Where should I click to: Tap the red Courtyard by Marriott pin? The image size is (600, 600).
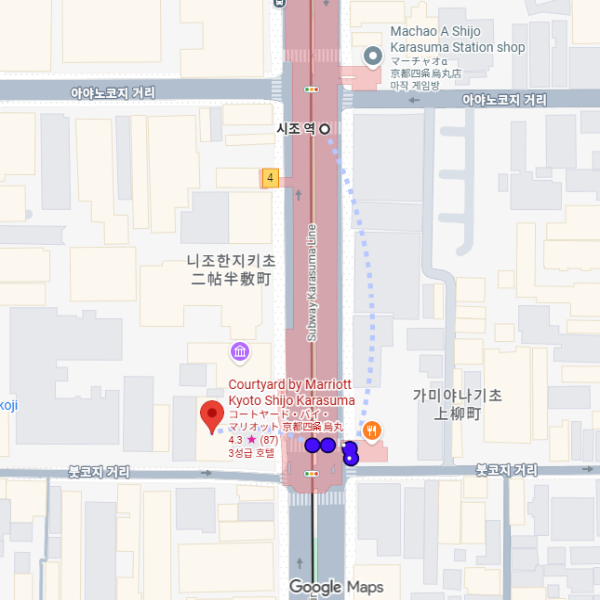coord(211,415)
